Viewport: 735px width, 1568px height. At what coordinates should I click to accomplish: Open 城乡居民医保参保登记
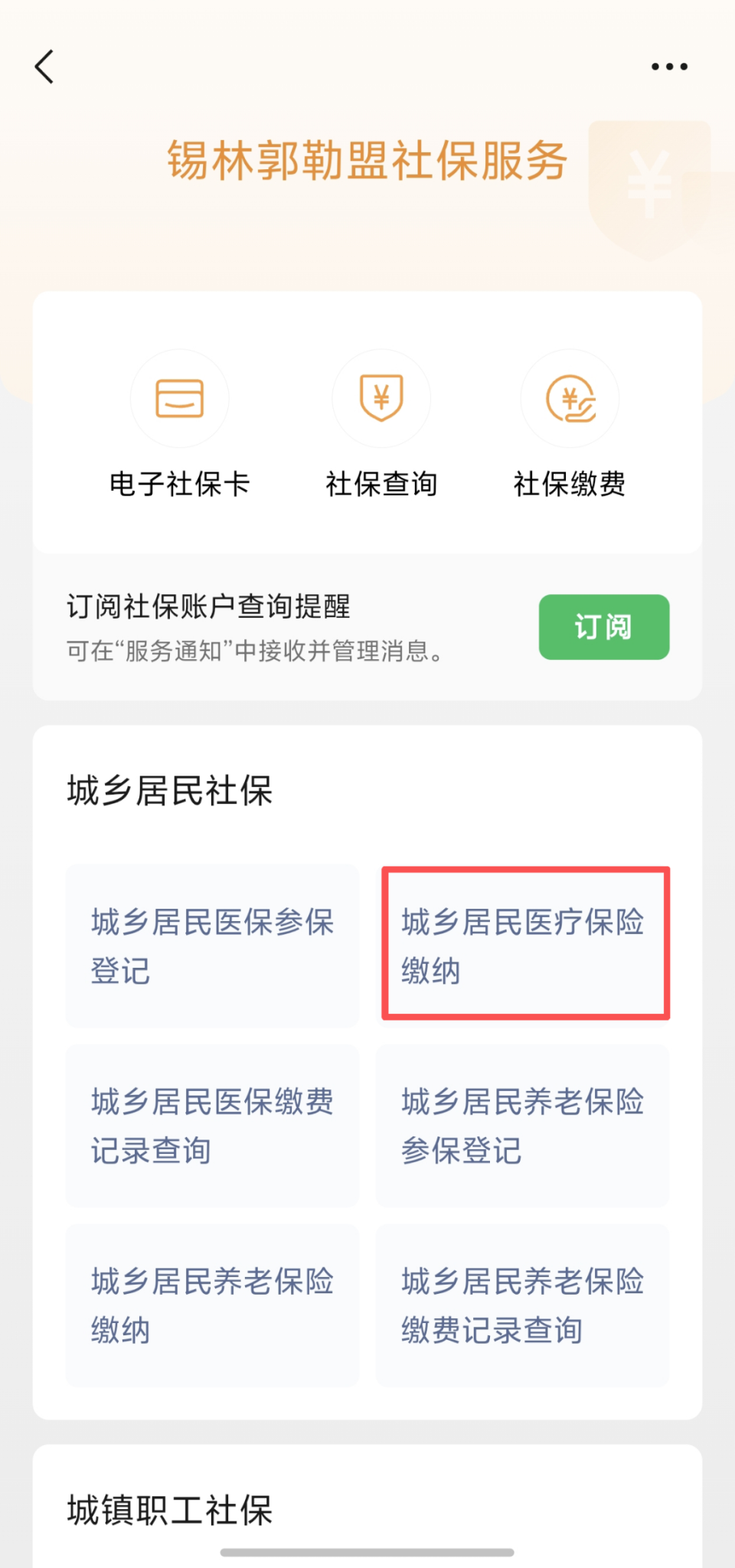pos(212,946)
